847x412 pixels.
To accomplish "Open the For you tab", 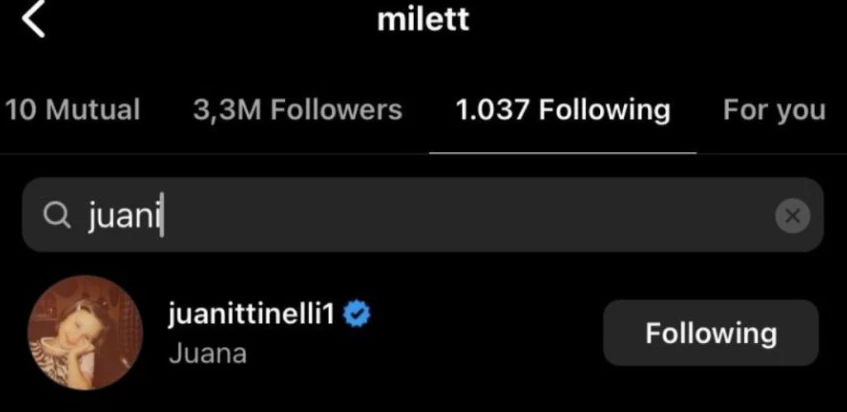I will coord(774,110).
